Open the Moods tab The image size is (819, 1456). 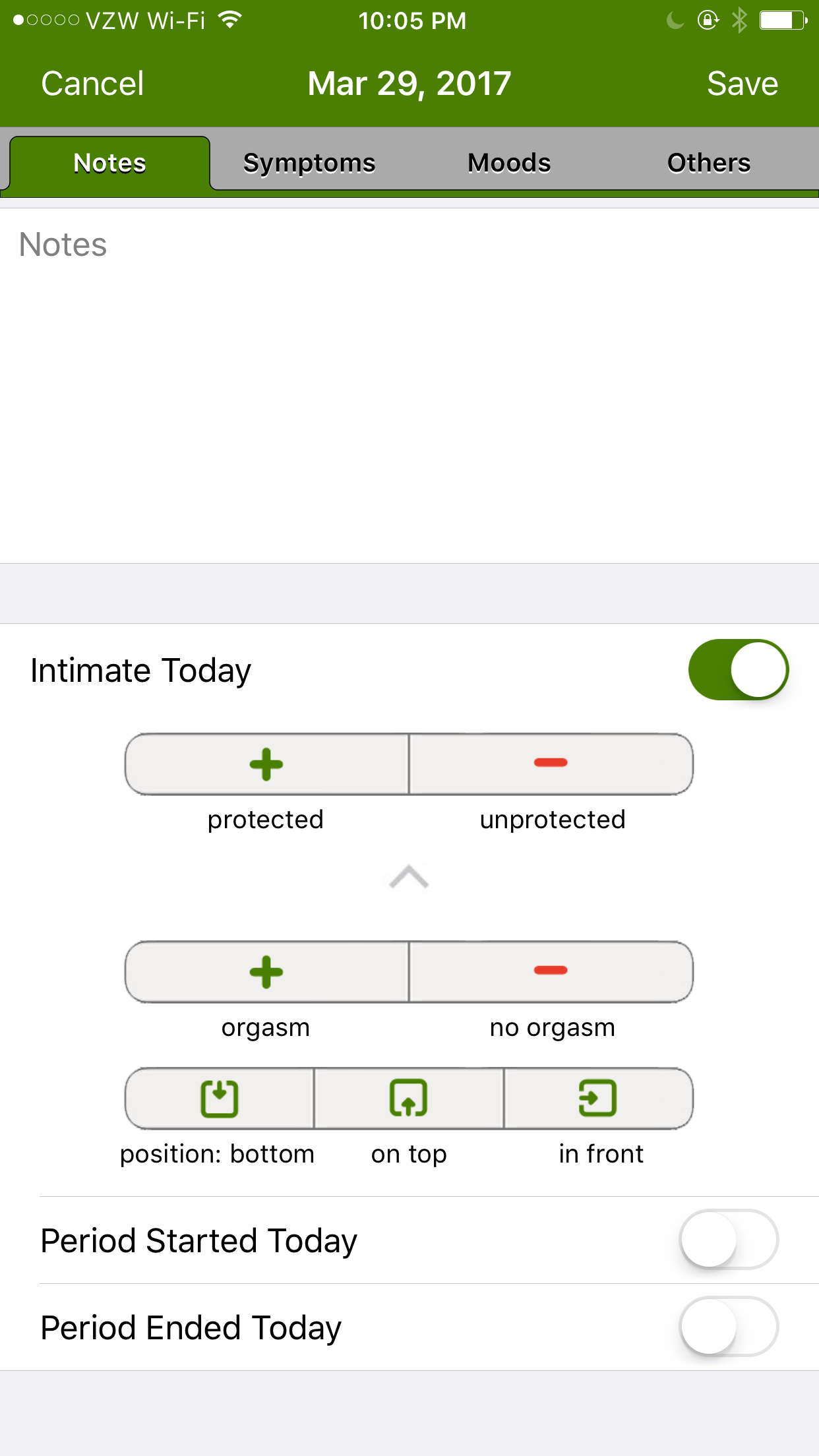509,163
